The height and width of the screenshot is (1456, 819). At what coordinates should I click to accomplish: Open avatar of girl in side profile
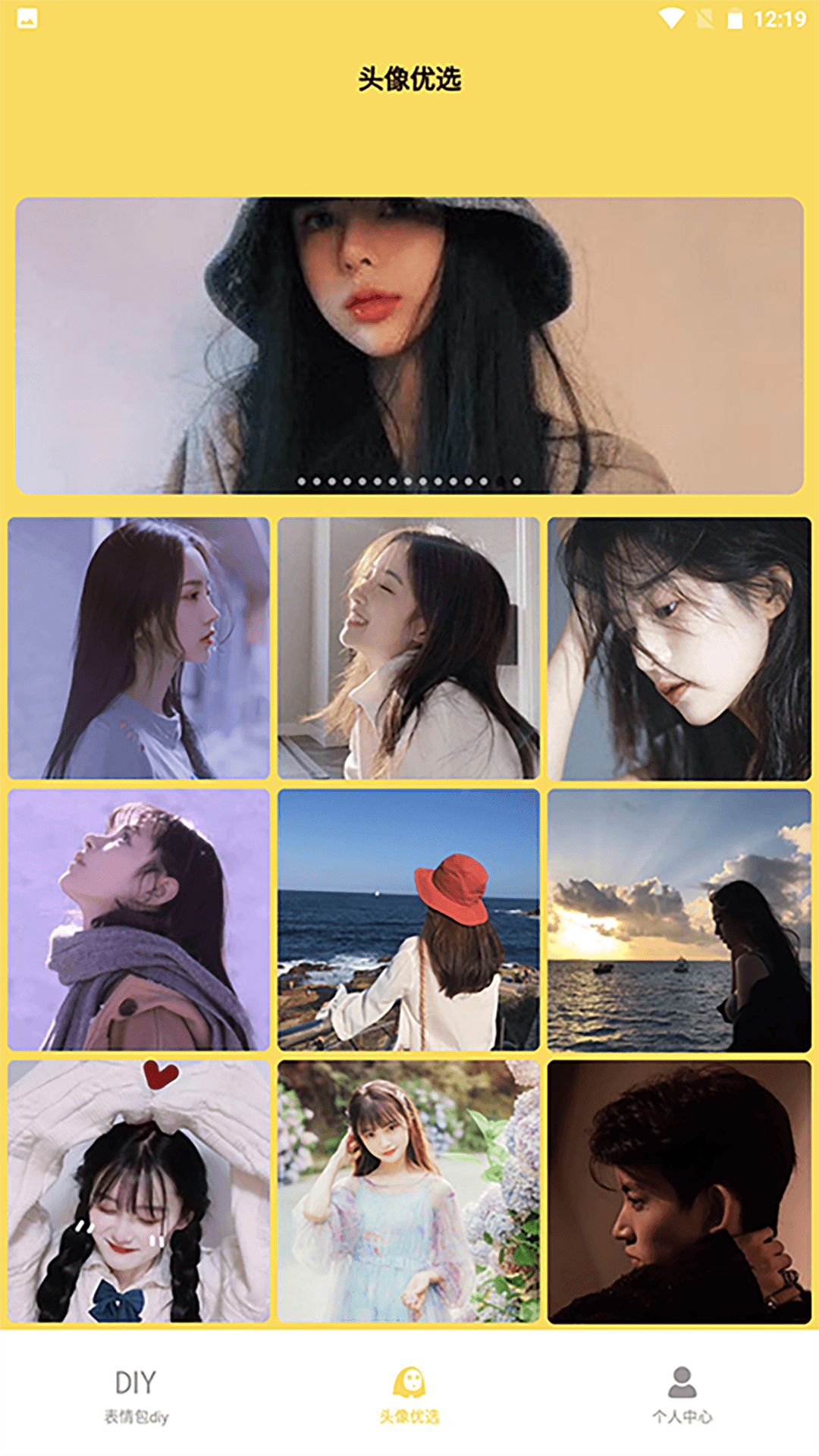pos(139,648)
